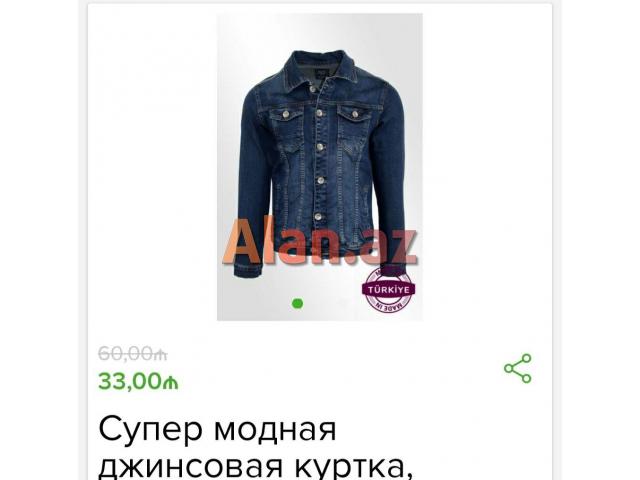Viewport: 640px width, 480px height.
Task: Share this denim jacket listing
Action: click(517, 368)
